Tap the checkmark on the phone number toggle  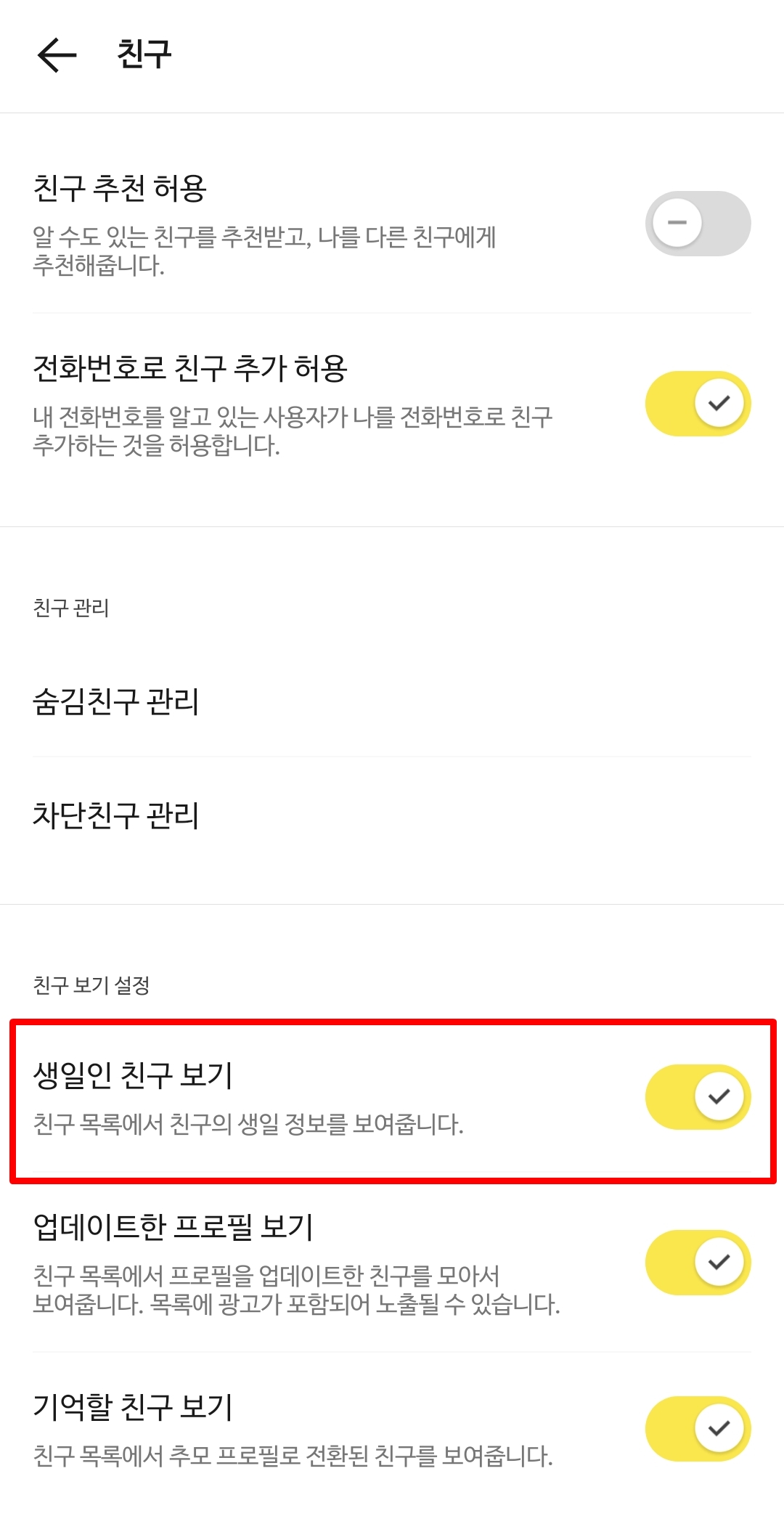click(720, 403)
